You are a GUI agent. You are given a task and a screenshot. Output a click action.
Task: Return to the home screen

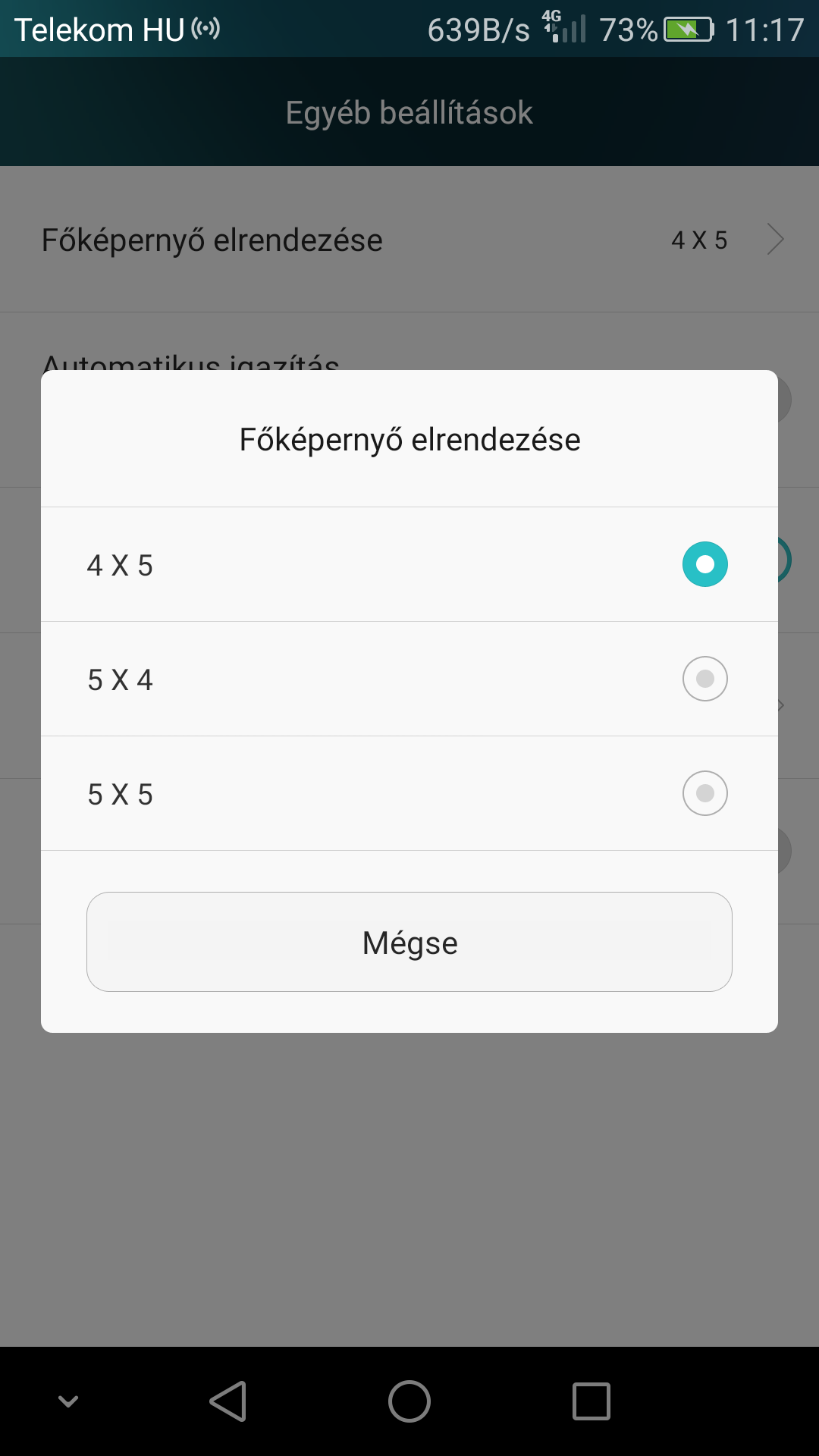[409, 1401]
